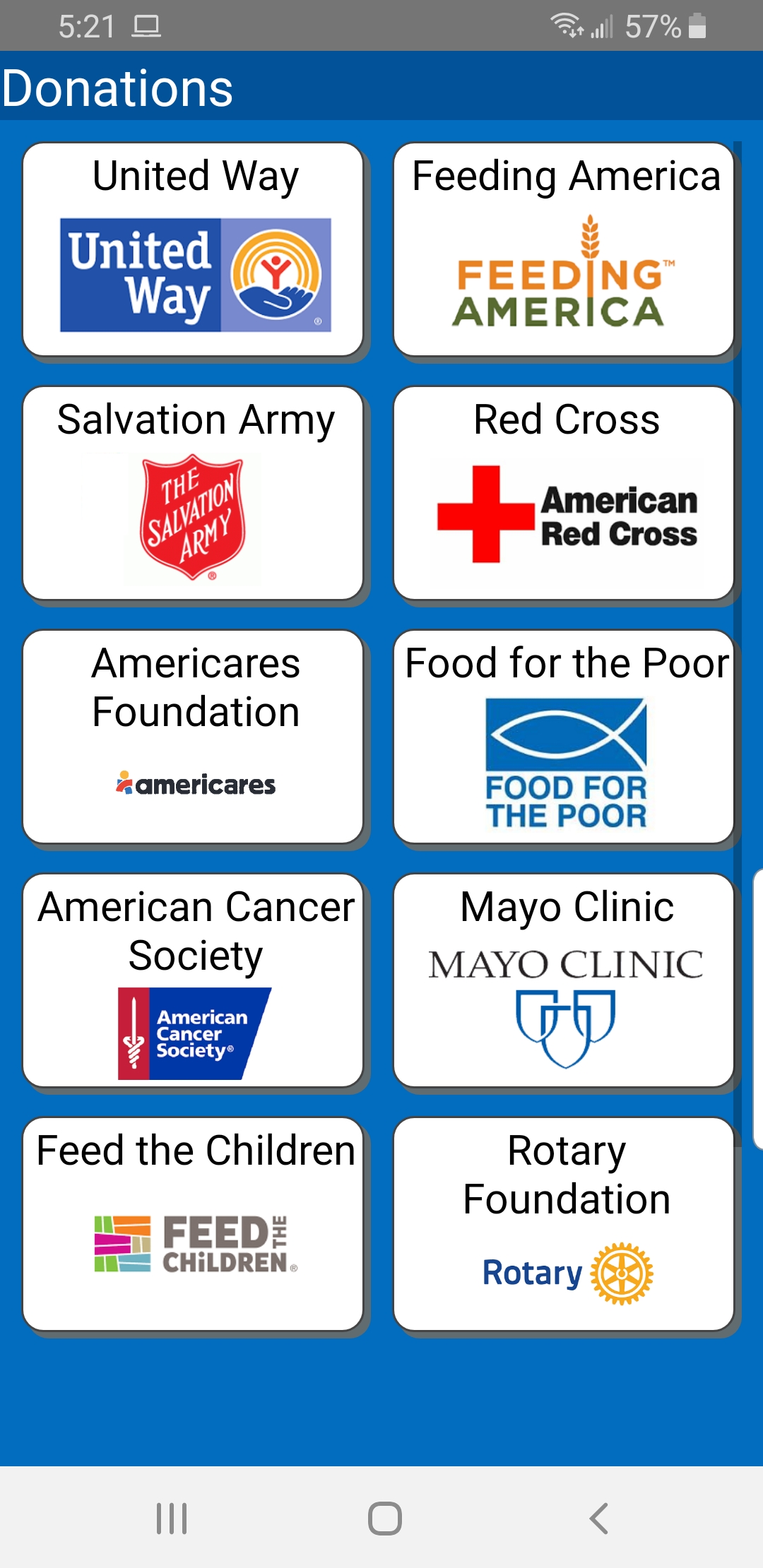Go back using the system back button
Image resolution: width=763 pixels, height=1568 pixels.
tap(598, 1518)
